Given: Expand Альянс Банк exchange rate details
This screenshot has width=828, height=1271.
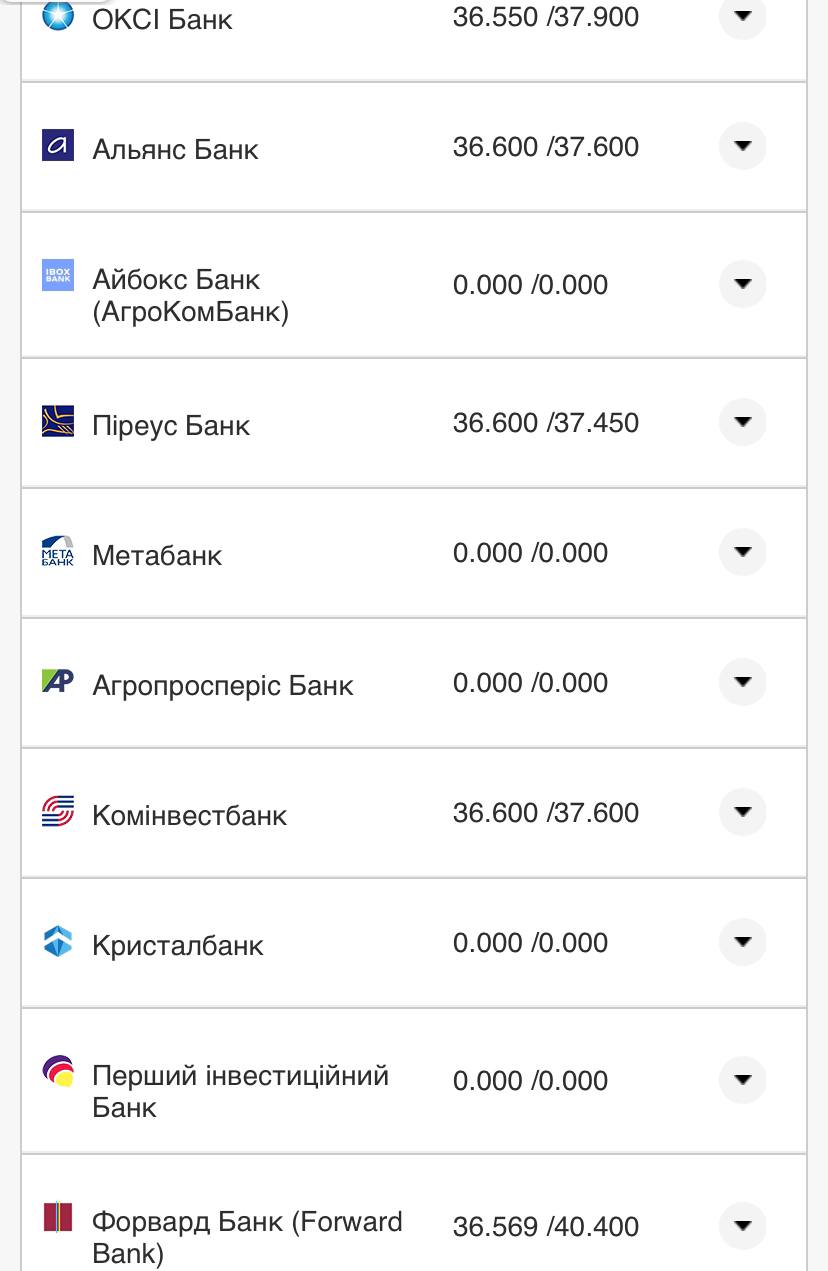Looking at the screenshot, I should coord(742,146).
